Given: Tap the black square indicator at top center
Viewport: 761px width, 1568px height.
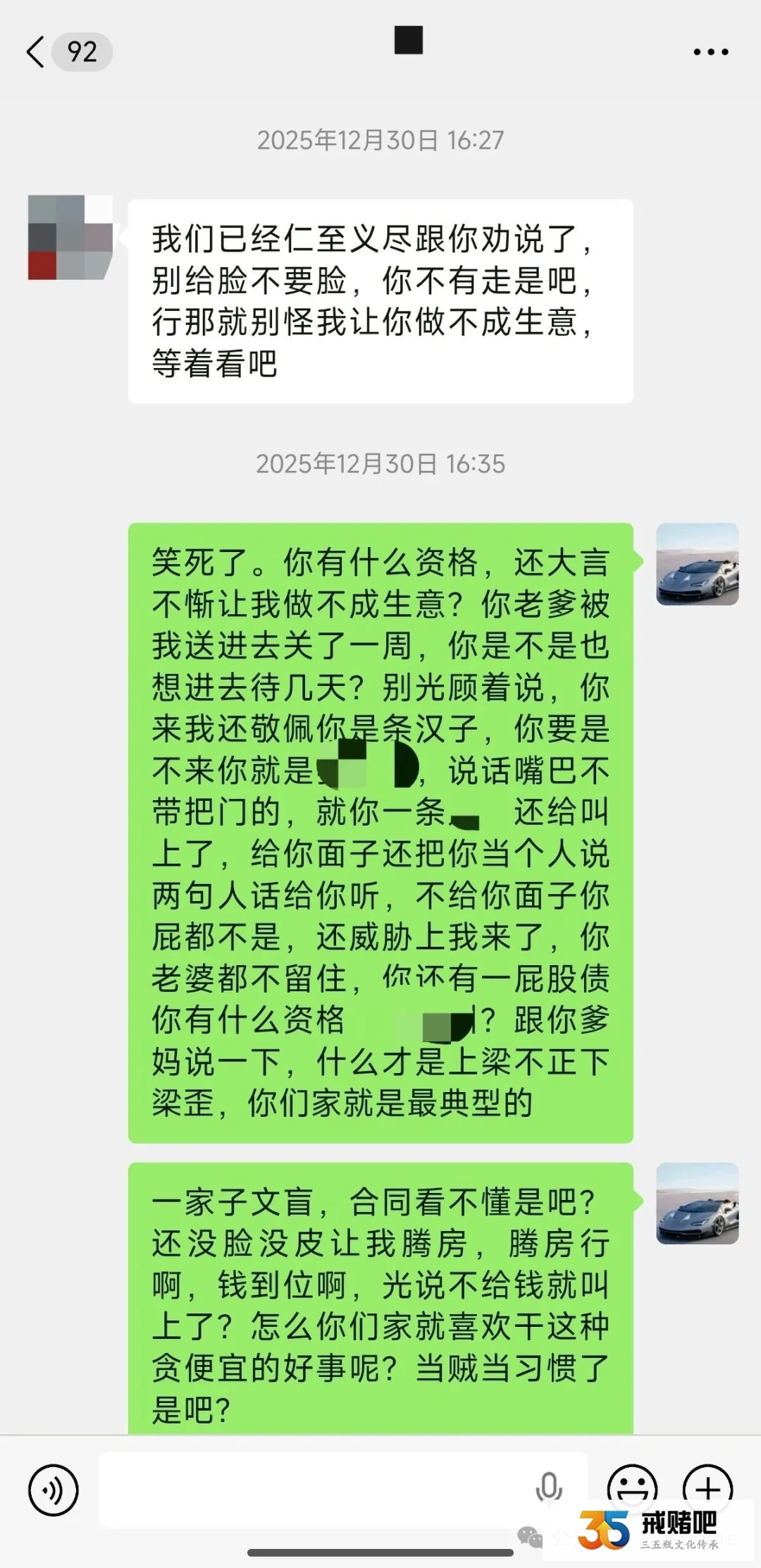Looking at the screenshot, I should click(x=407, y=41).
